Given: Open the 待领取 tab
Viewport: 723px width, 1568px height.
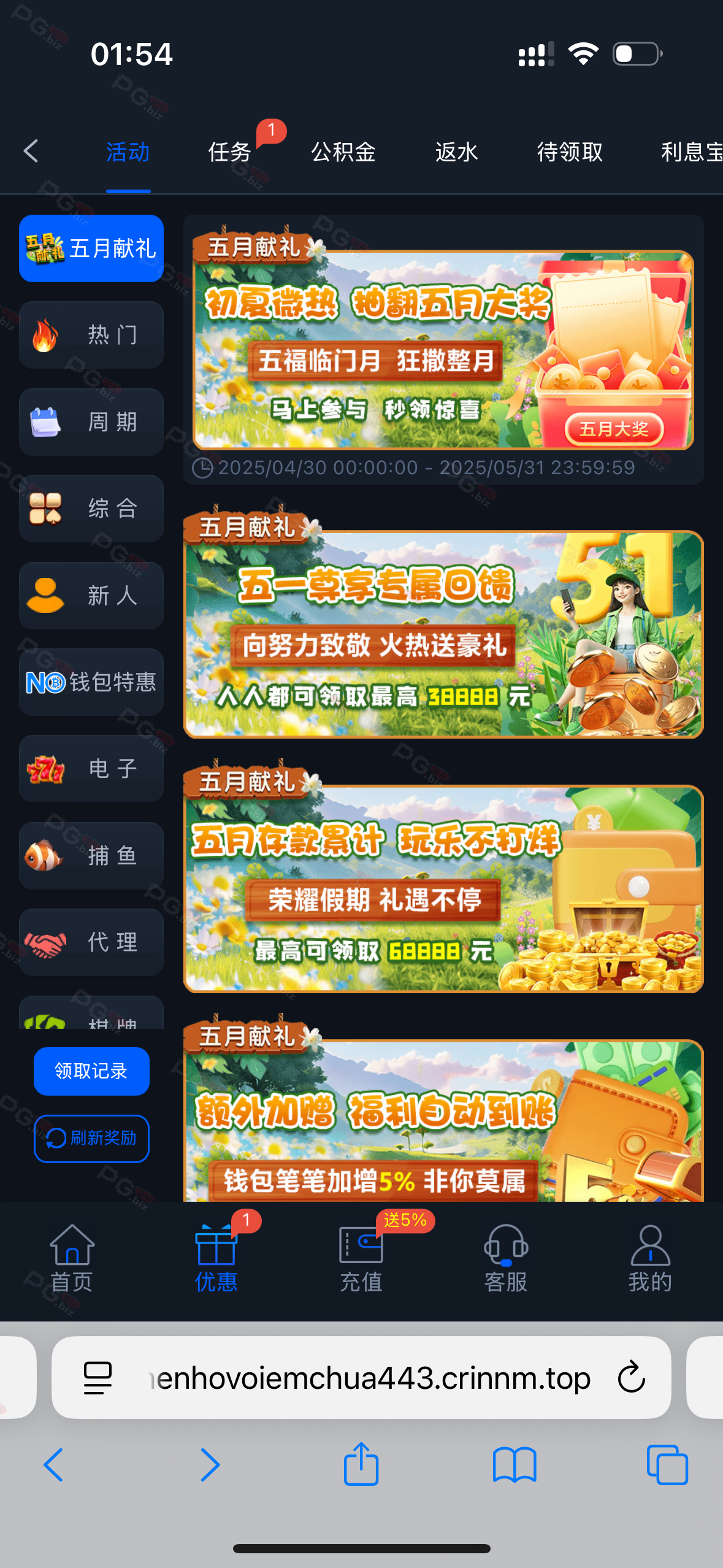Looking at the screenshot, I should point(570,152).
